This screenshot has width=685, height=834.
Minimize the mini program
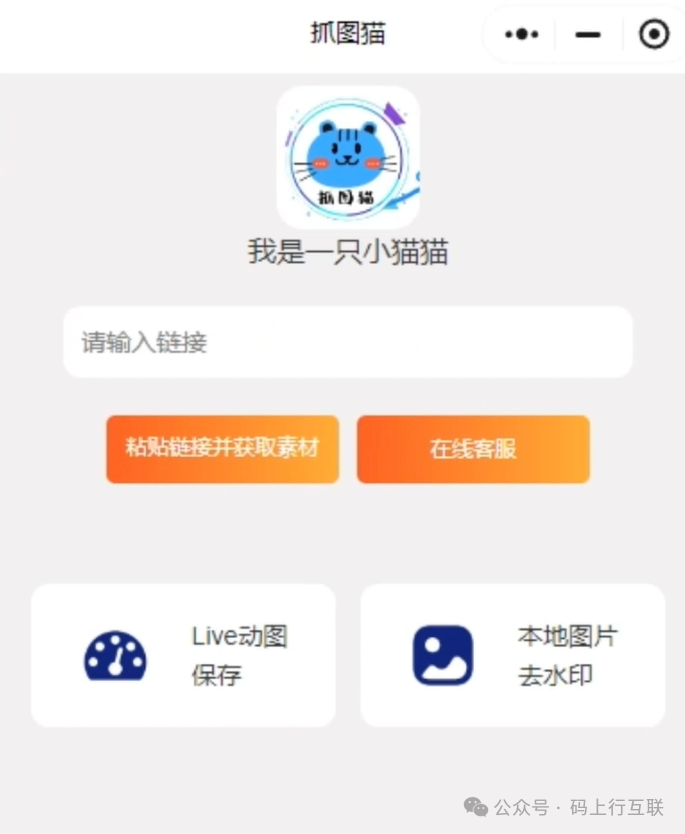point(588,34)
